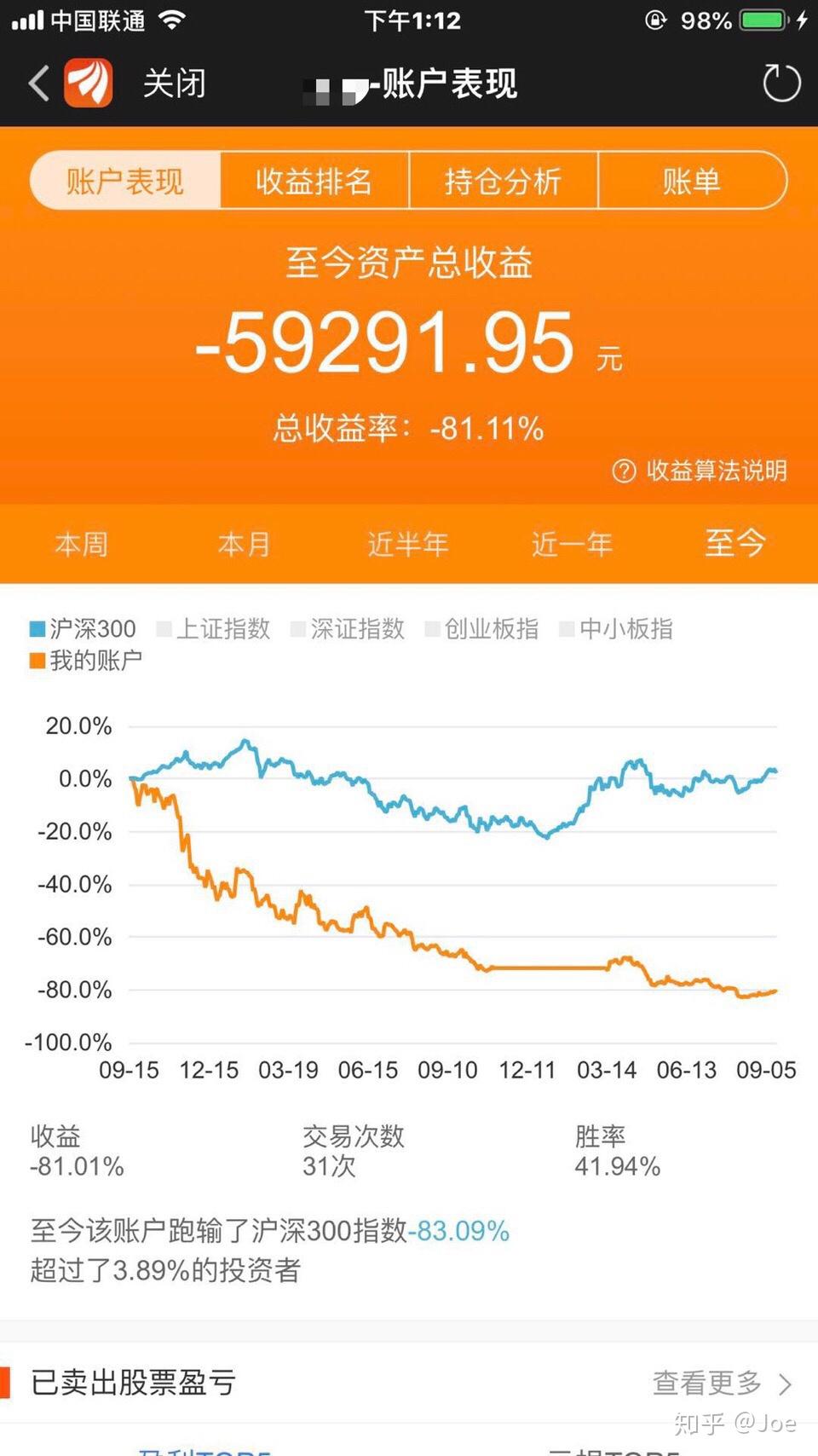Viewport: 818px width, 1456px height.
Task: Show returns for 本周
Action: pos(82,544)
